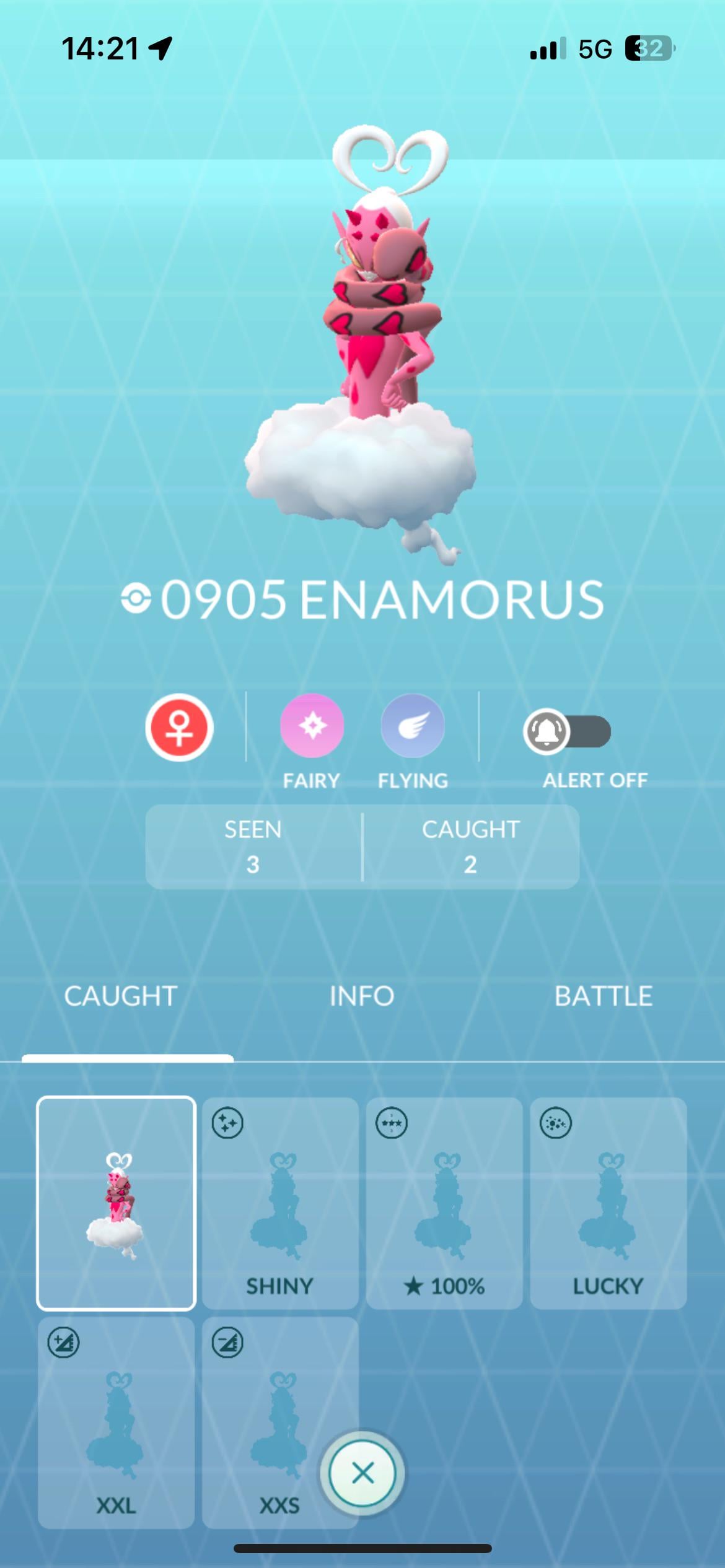Select the Caught tab
The height and width of the screenshot is (1568, 725).
point(121,996)
